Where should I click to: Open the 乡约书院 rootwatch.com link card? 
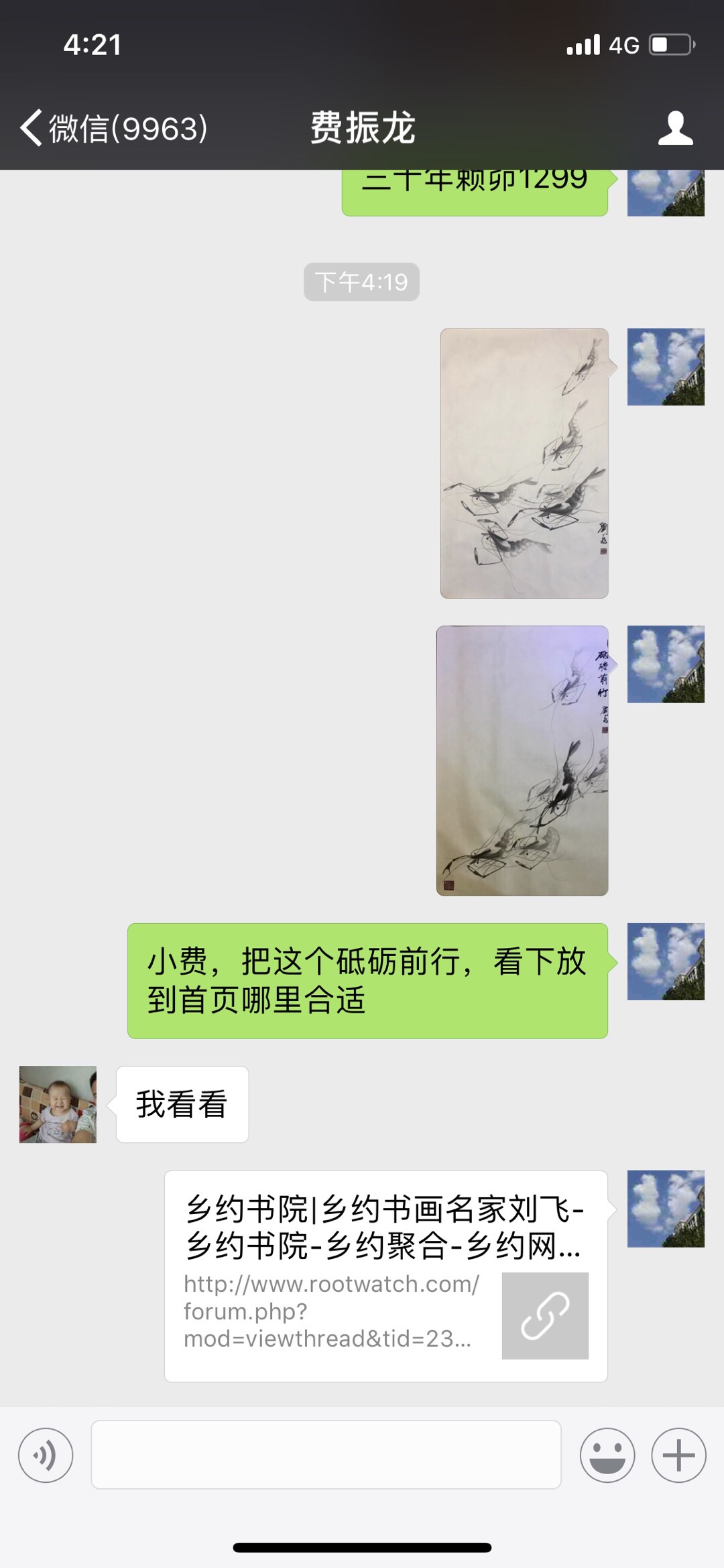coord(385,1276)
